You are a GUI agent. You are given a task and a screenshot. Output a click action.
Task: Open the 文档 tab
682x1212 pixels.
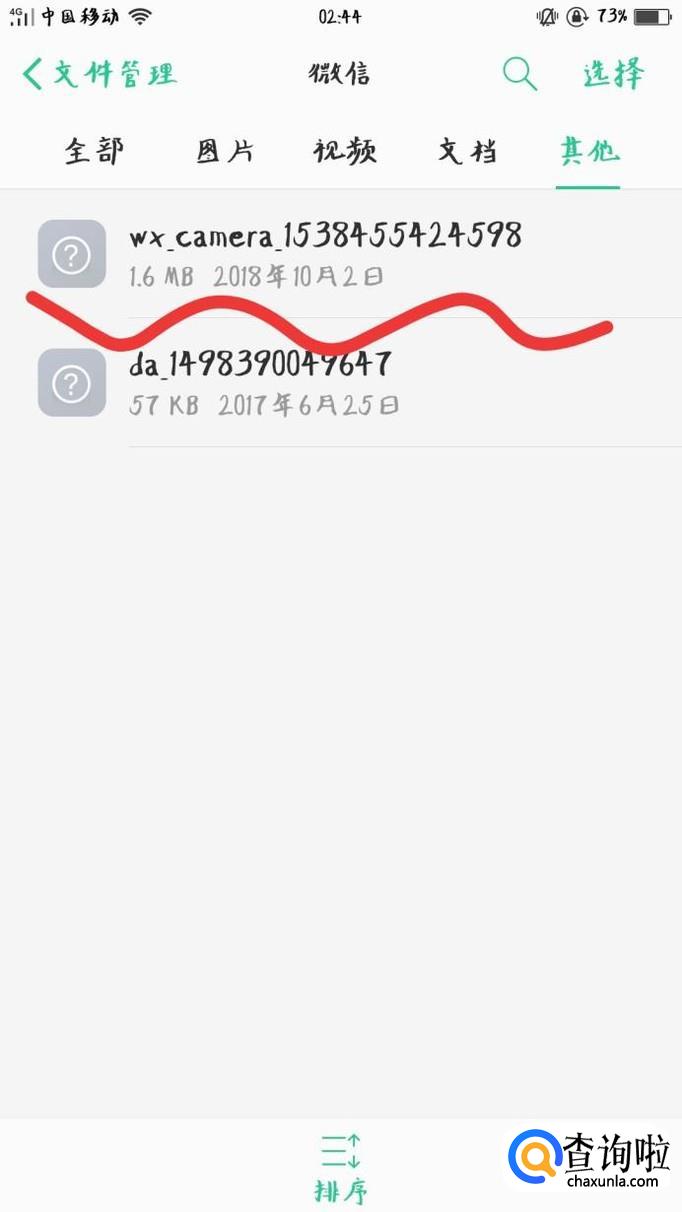(x=467, y=151)
